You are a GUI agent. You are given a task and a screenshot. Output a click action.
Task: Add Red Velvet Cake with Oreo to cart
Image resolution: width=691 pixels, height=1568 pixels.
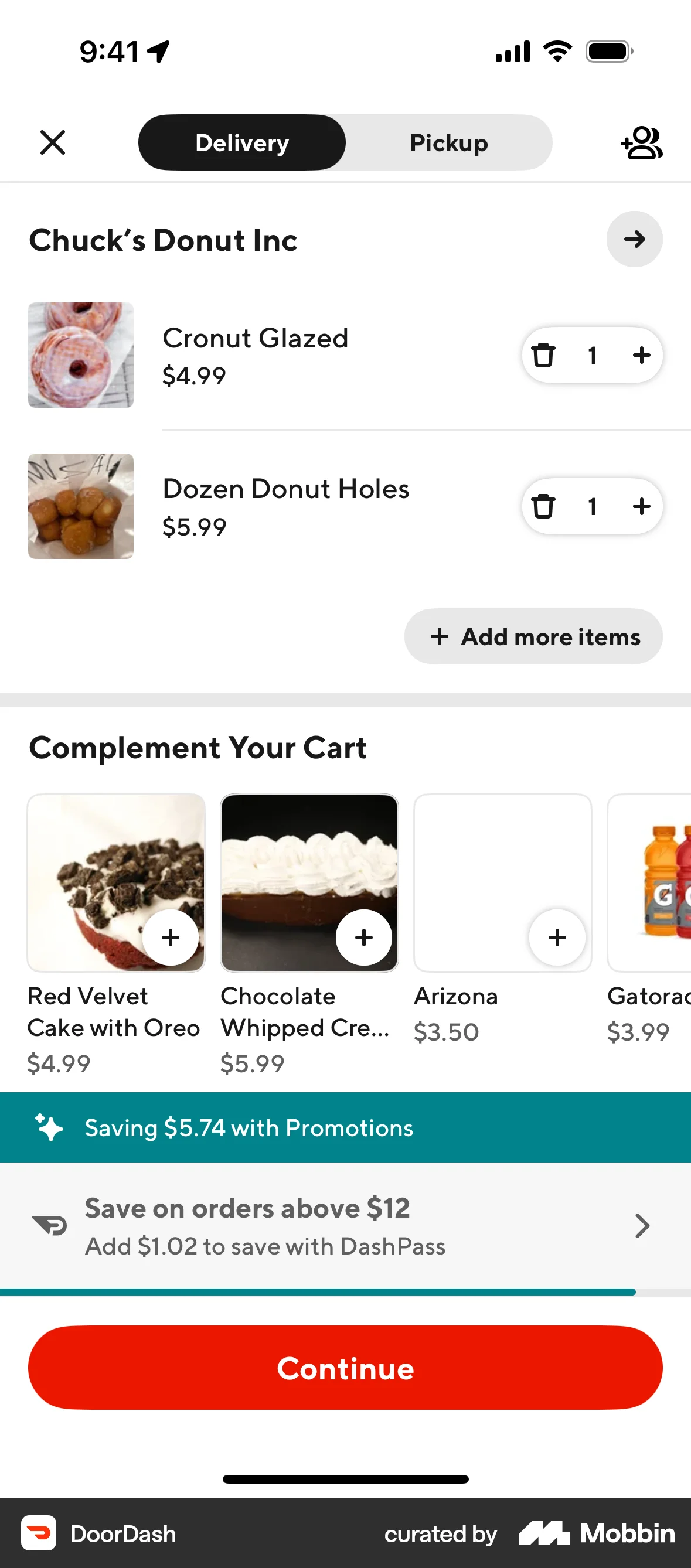click(x=171, y=938)
